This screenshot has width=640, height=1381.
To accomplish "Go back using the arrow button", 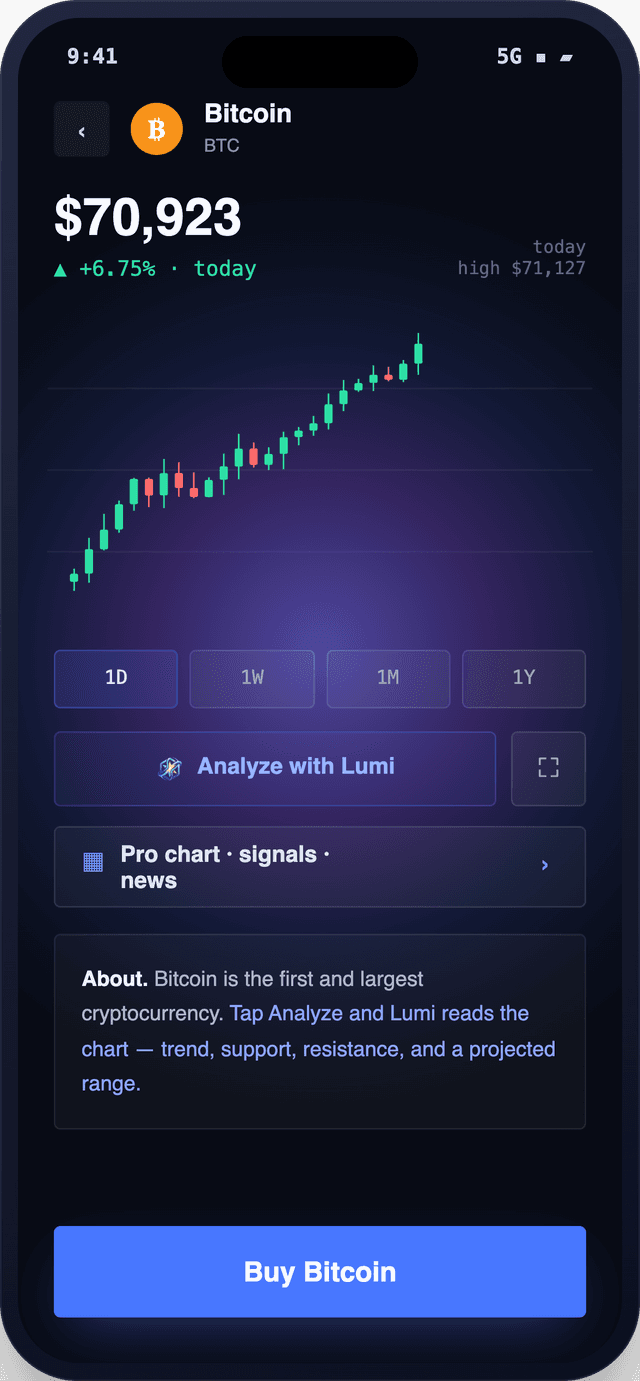I will [82, 129].
